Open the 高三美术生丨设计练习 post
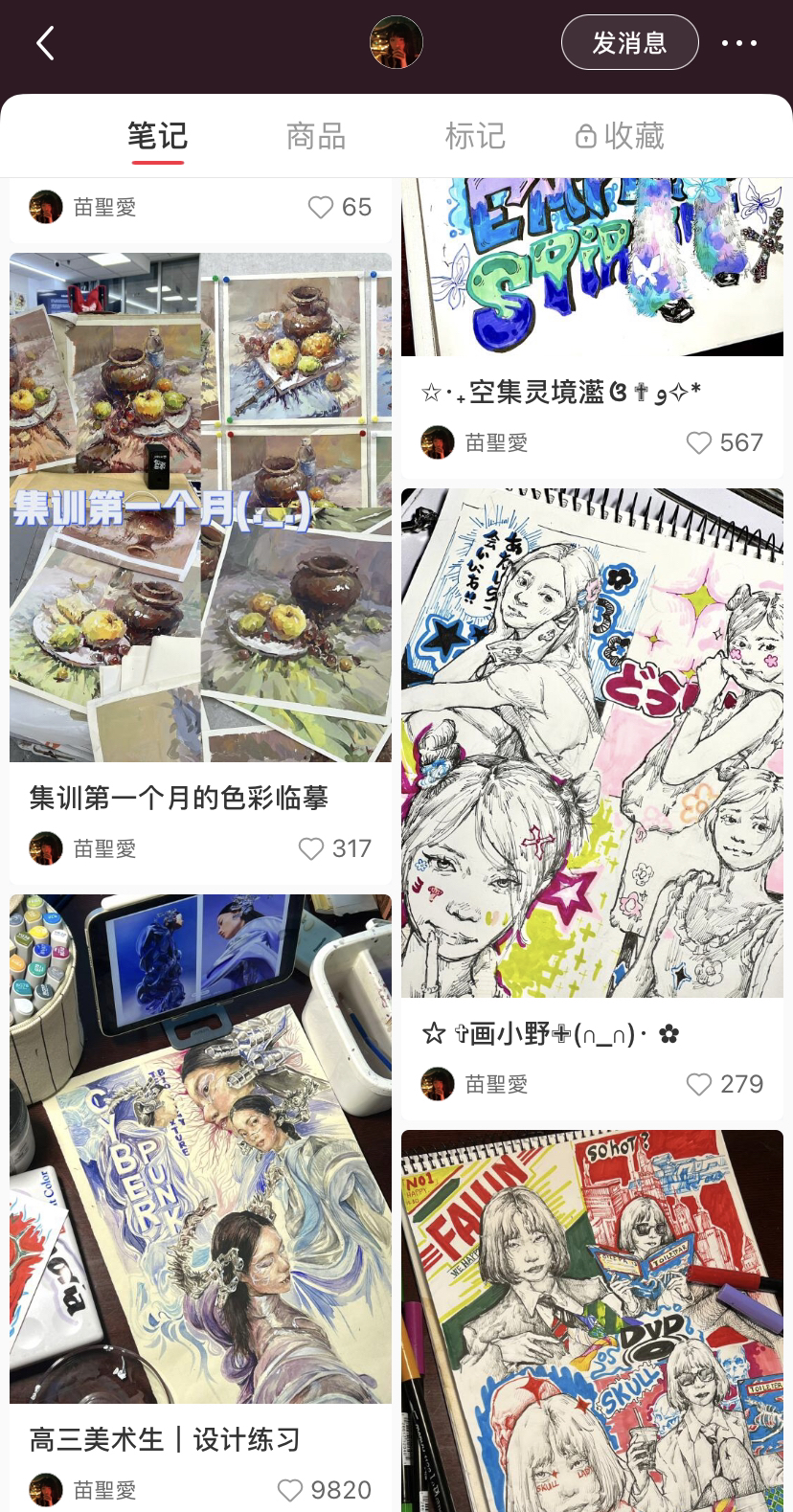Viewport: 793px width, 1512px height. point(200,1149)
